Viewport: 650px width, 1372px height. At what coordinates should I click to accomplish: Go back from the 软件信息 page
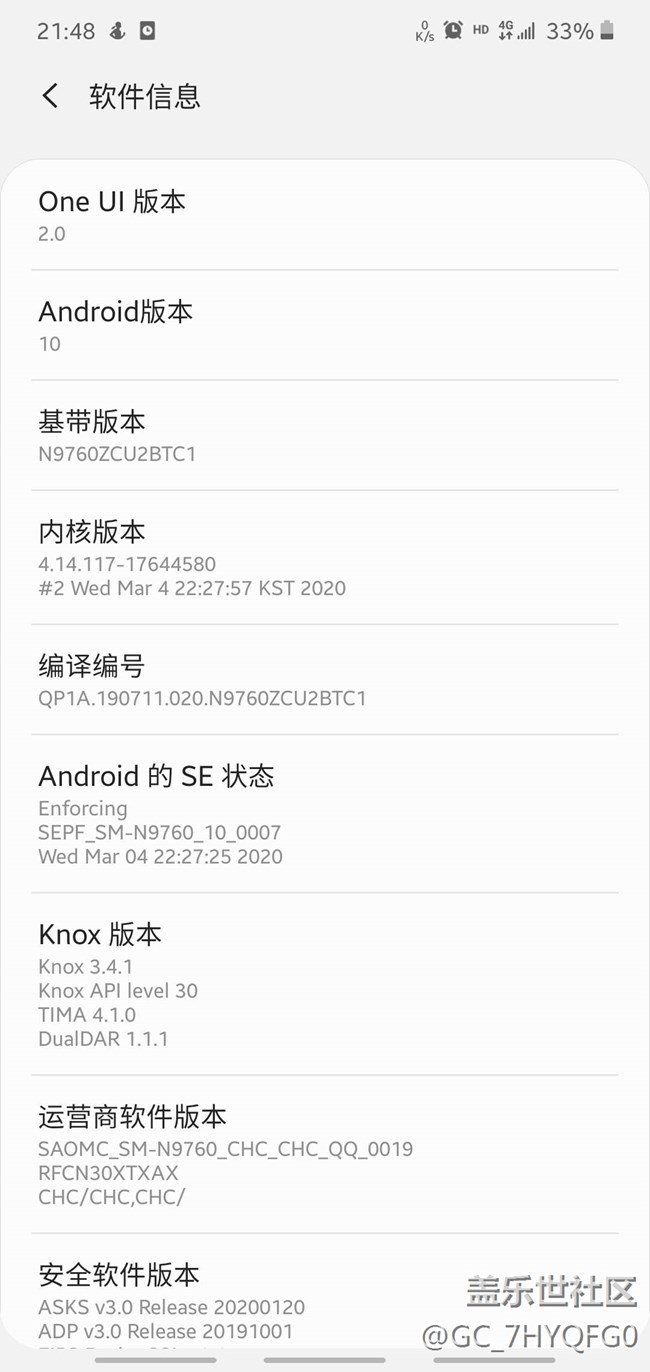(x=50, y=96)
